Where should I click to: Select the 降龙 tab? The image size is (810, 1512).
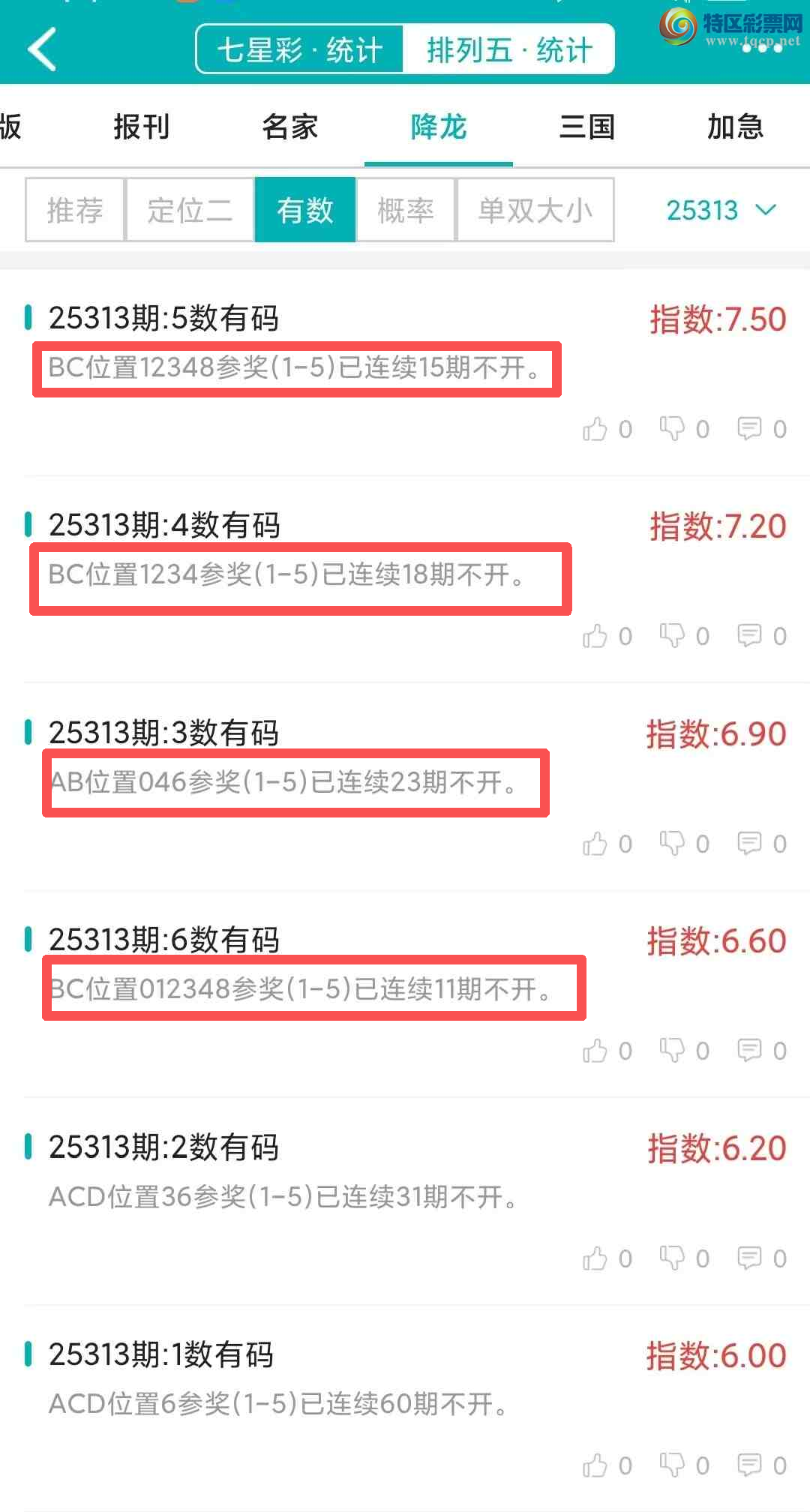pos(439,127)
